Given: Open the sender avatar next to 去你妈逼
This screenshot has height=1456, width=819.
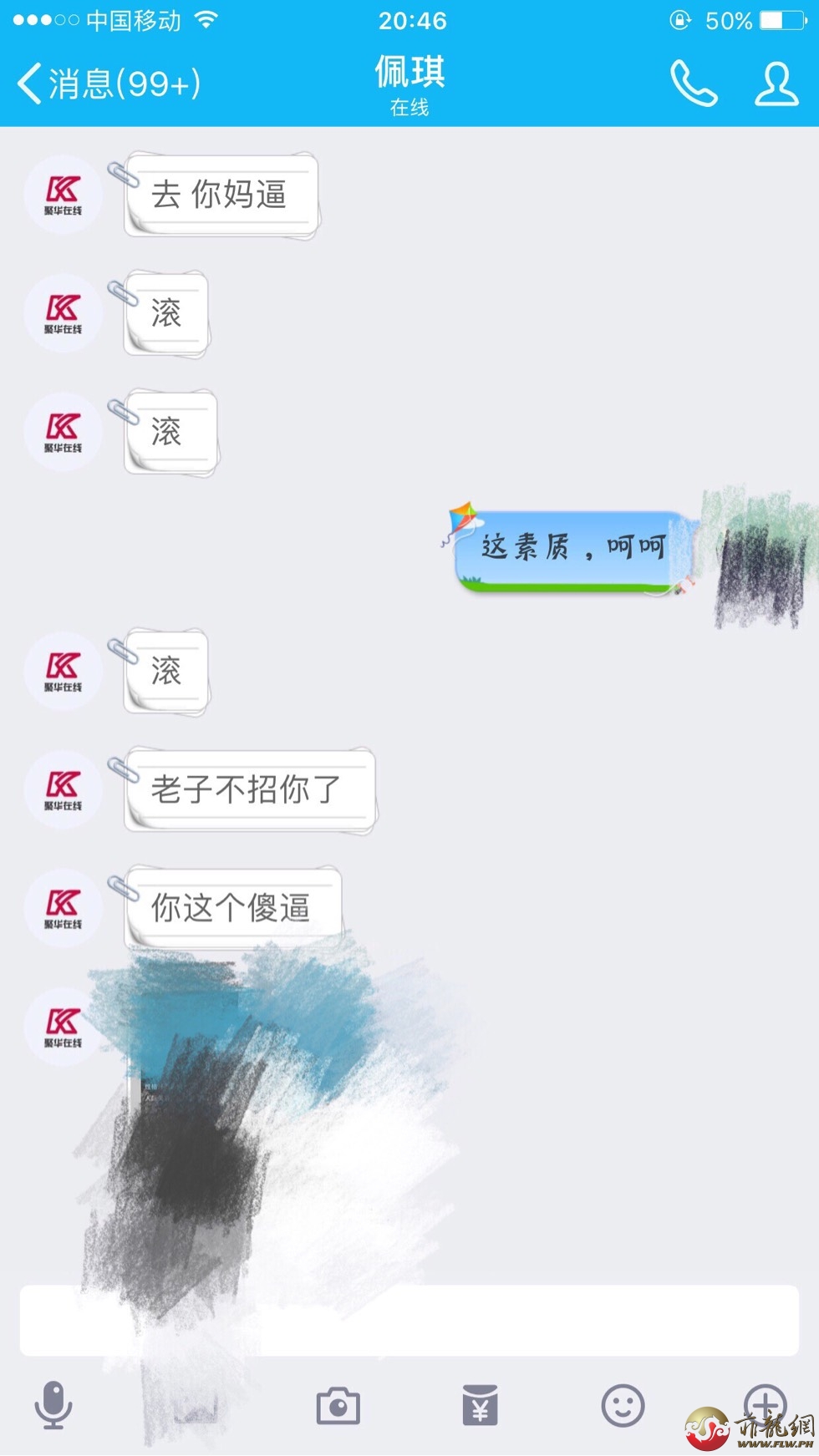Looking at the screenshot, I should pos(64,195).
